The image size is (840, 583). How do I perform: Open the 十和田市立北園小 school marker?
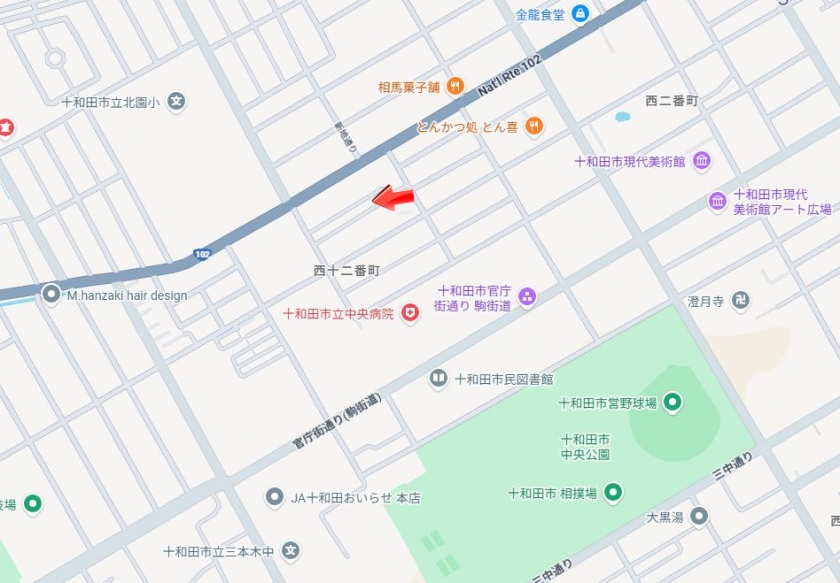pos(177,101)
